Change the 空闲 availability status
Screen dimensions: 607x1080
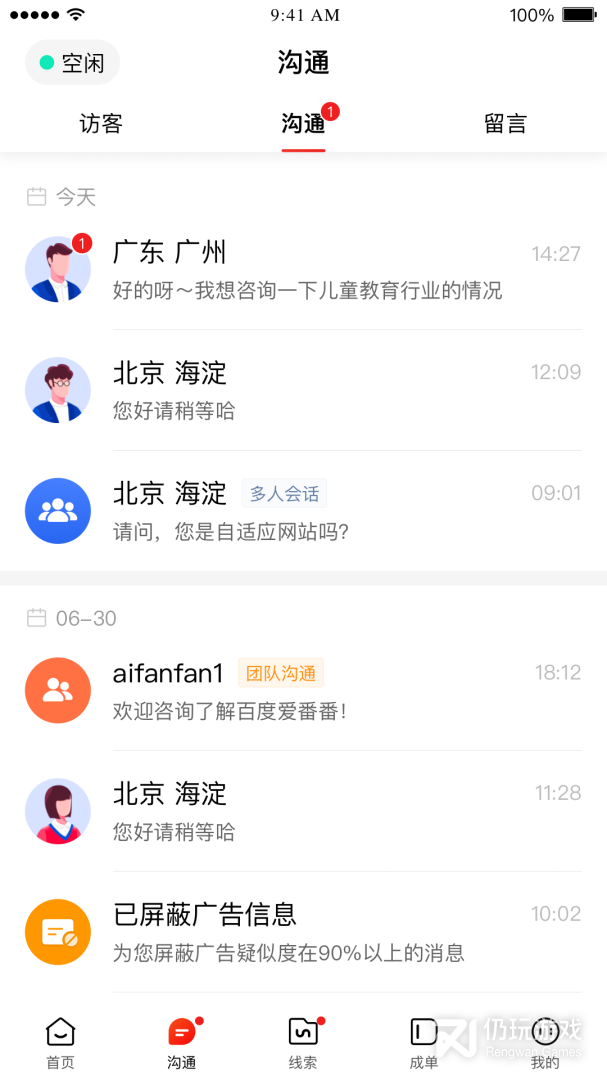pos(72,63)
